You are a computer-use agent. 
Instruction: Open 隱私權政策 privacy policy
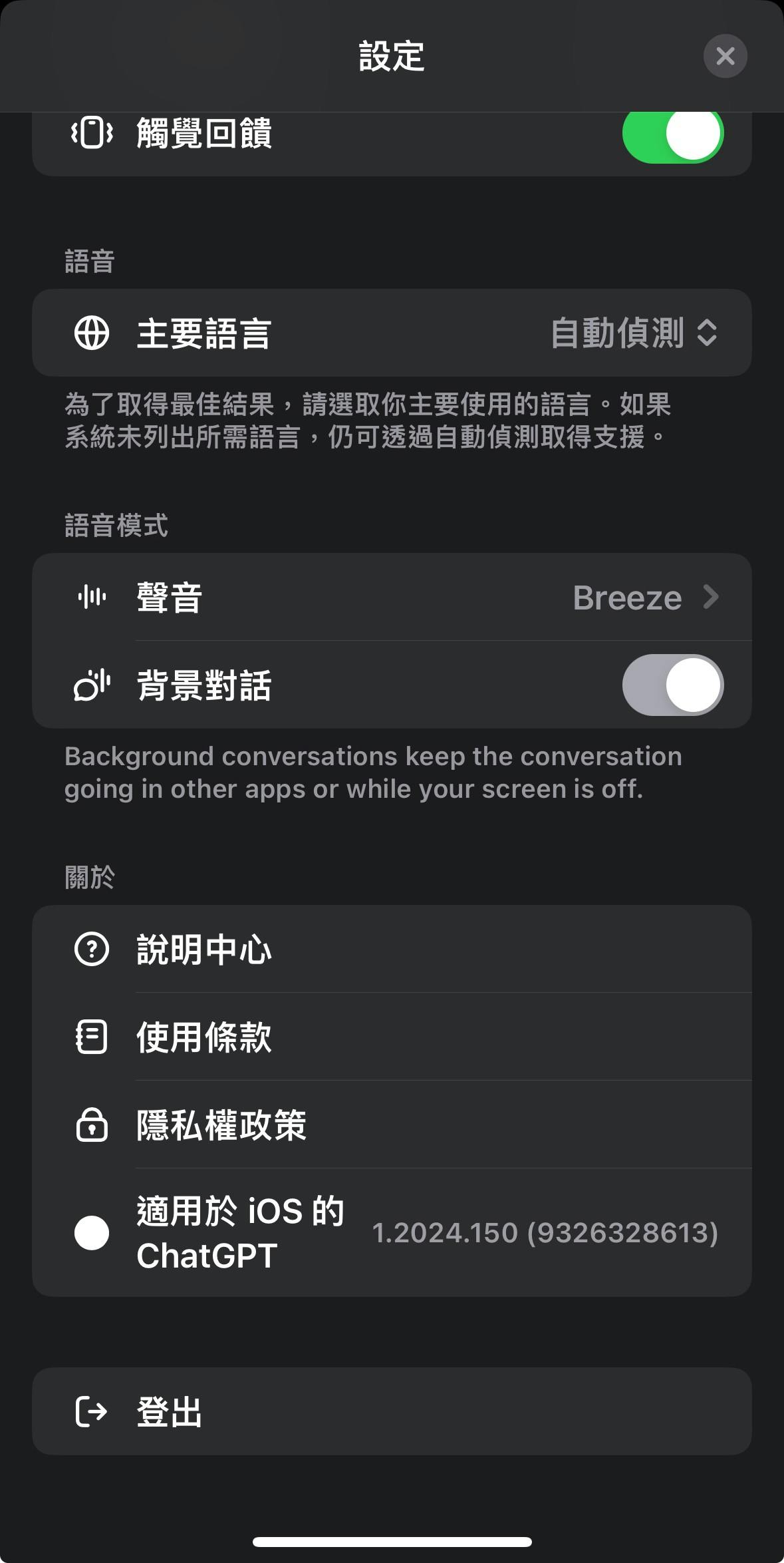(x=392, y=1125)
